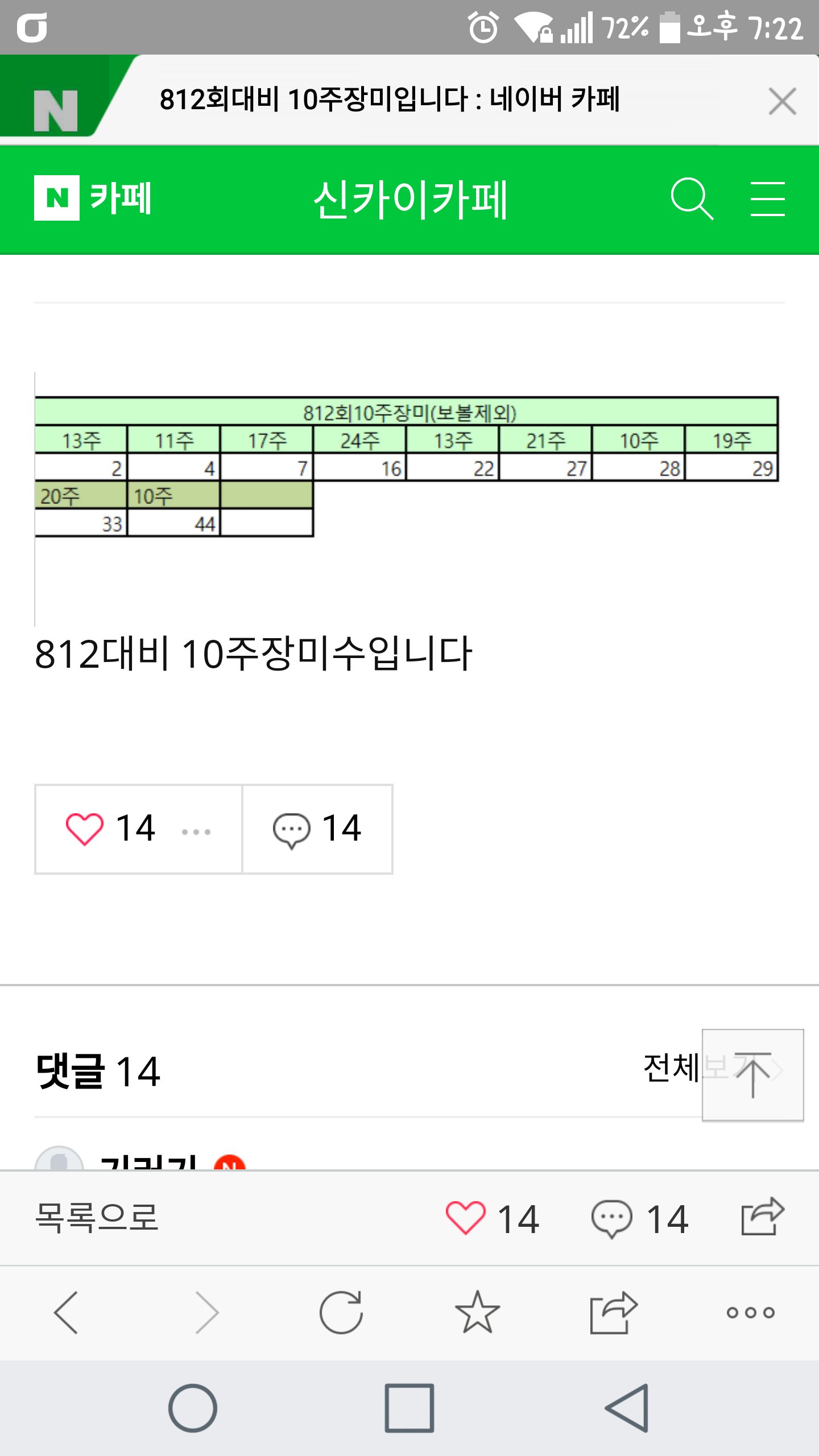Open the comments box button showing 14

click(317, 829)
